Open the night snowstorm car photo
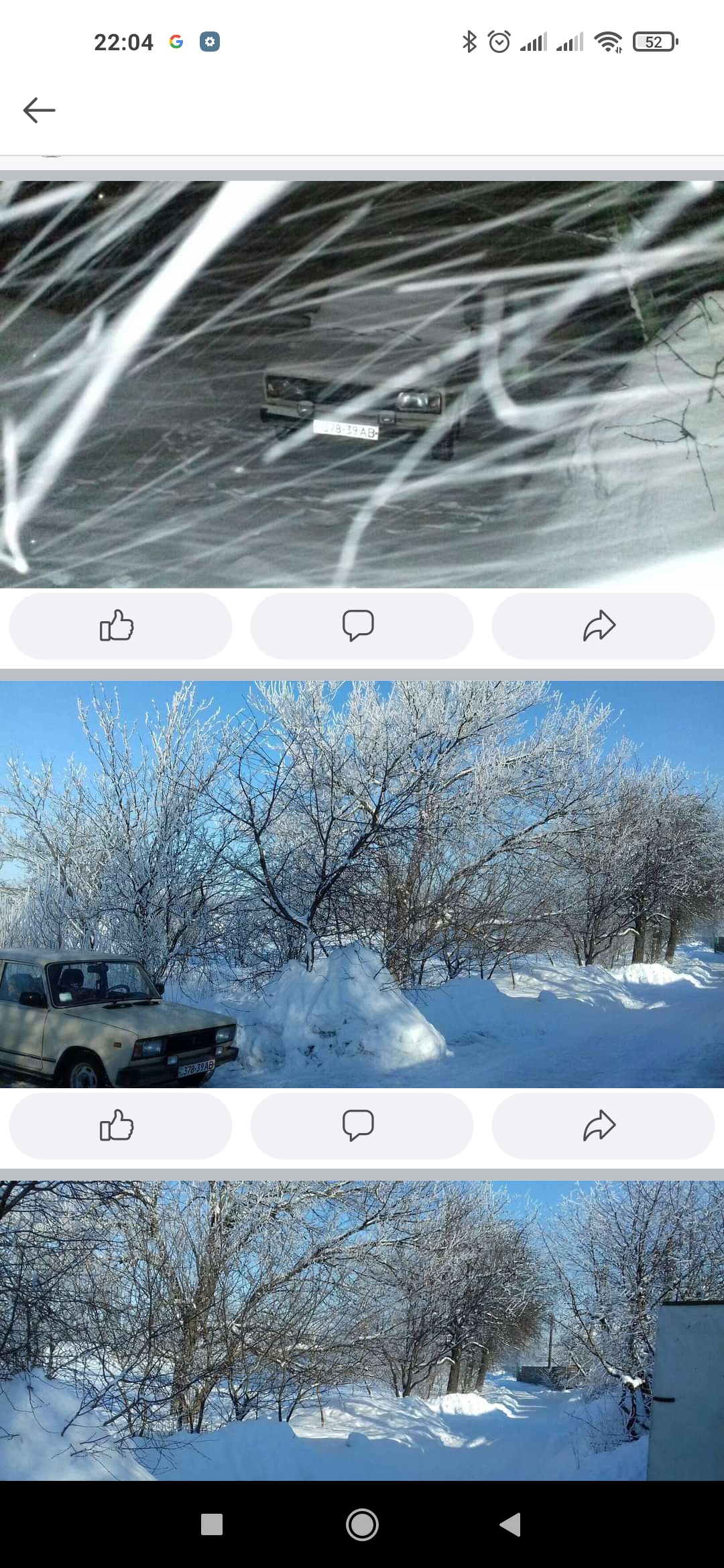This screenshot has height=1568, width=724. (x=362, y=385)
